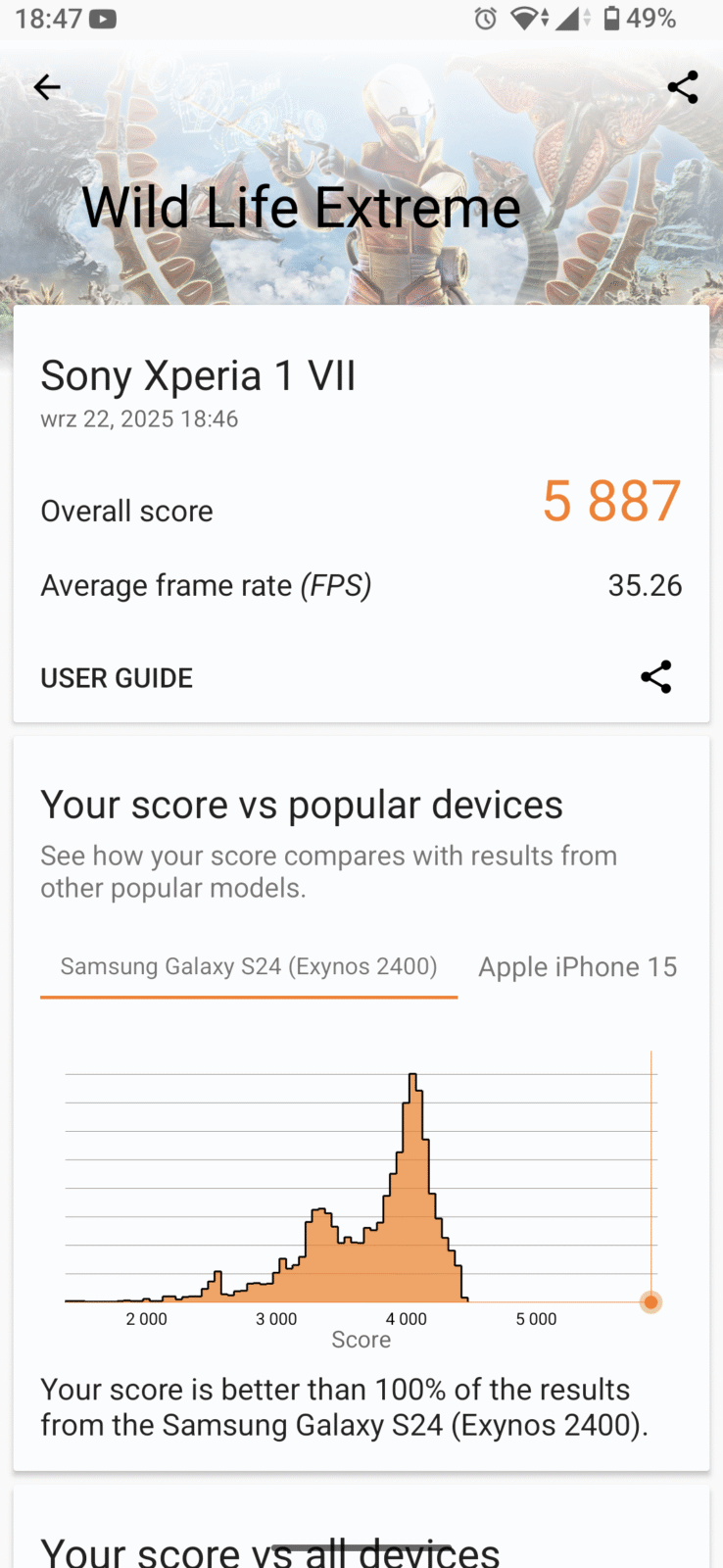Share the score using the result card's share icon

(x=655, y=676)
